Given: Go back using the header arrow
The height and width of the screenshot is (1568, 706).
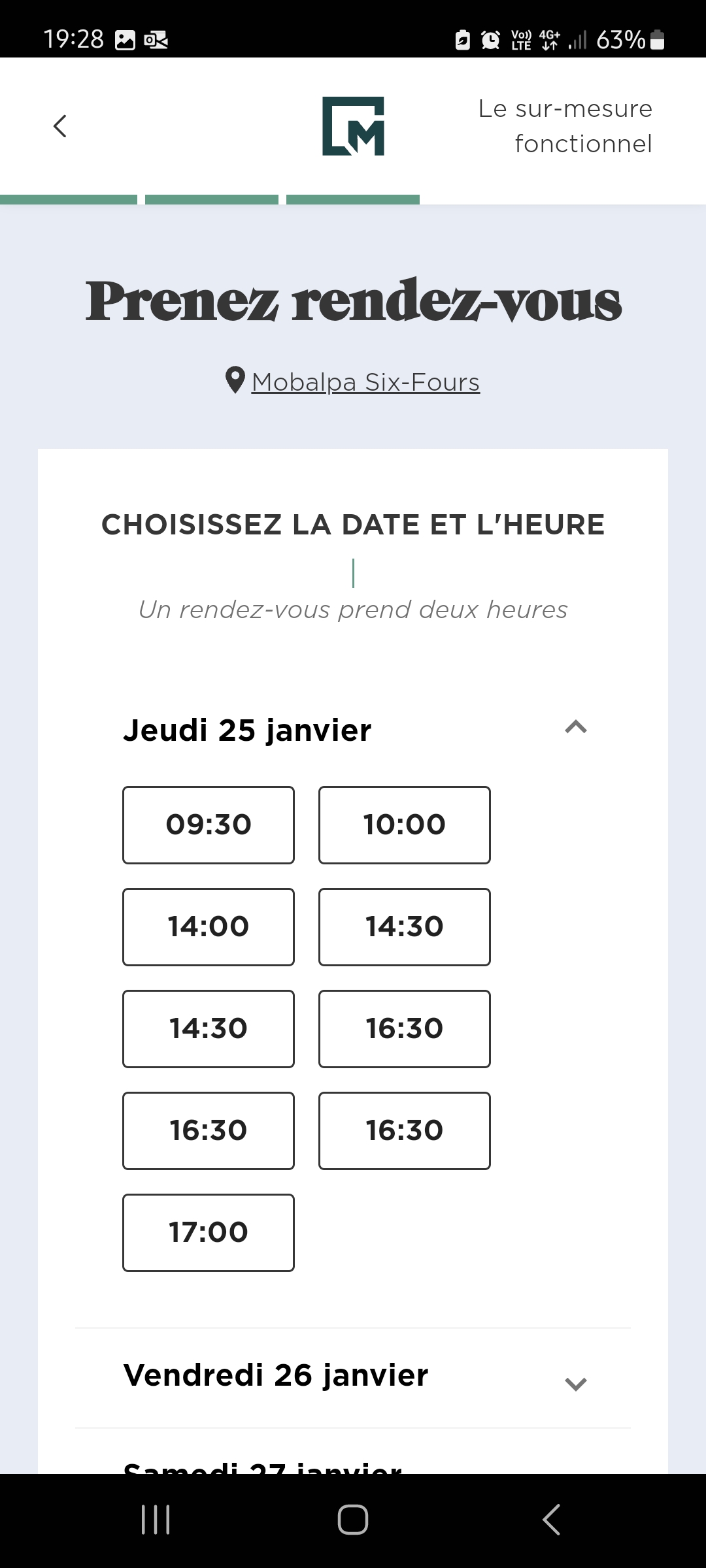Looking at the screenshot, I should [x=60, y=126].
